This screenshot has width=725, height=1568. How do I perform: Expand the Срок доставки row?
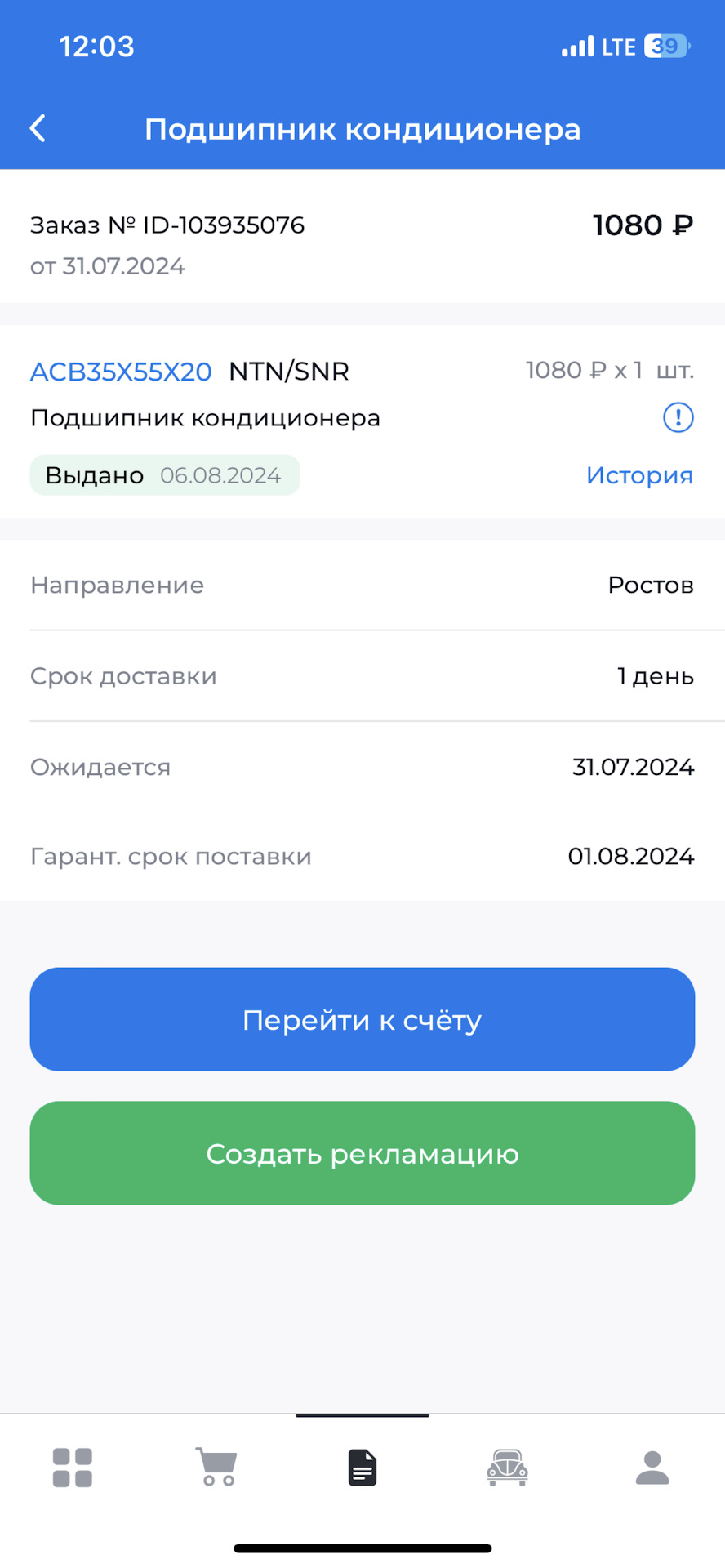[362, 676]
